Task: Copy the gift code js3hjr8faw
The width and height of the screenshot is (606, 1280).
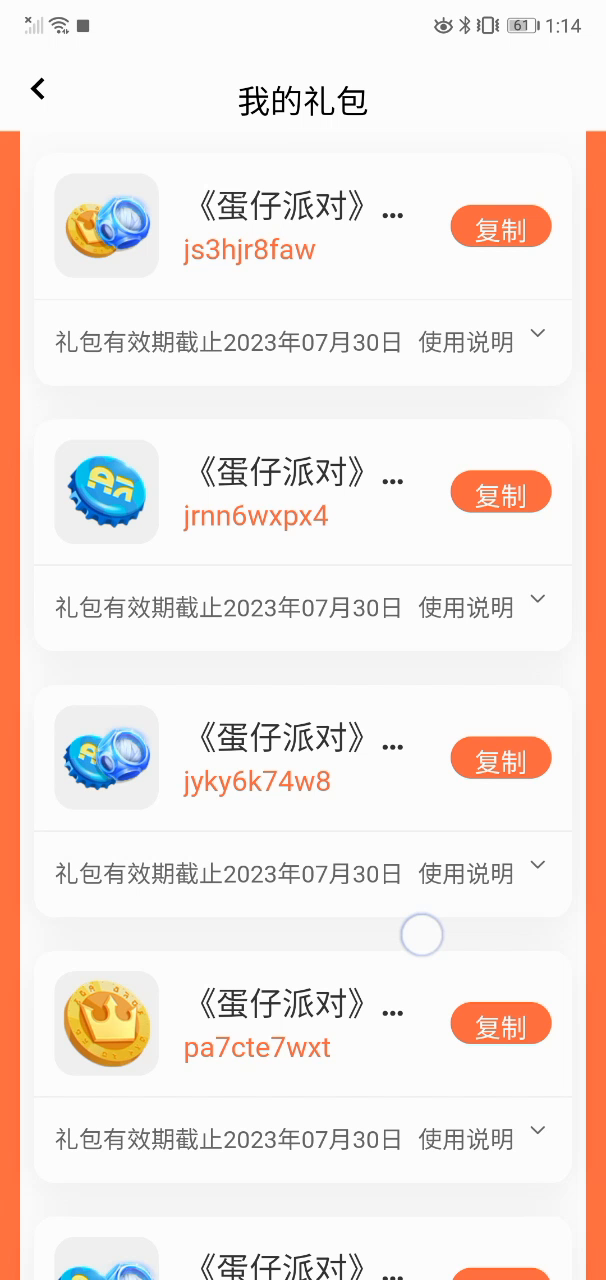Action: (501, 227)
